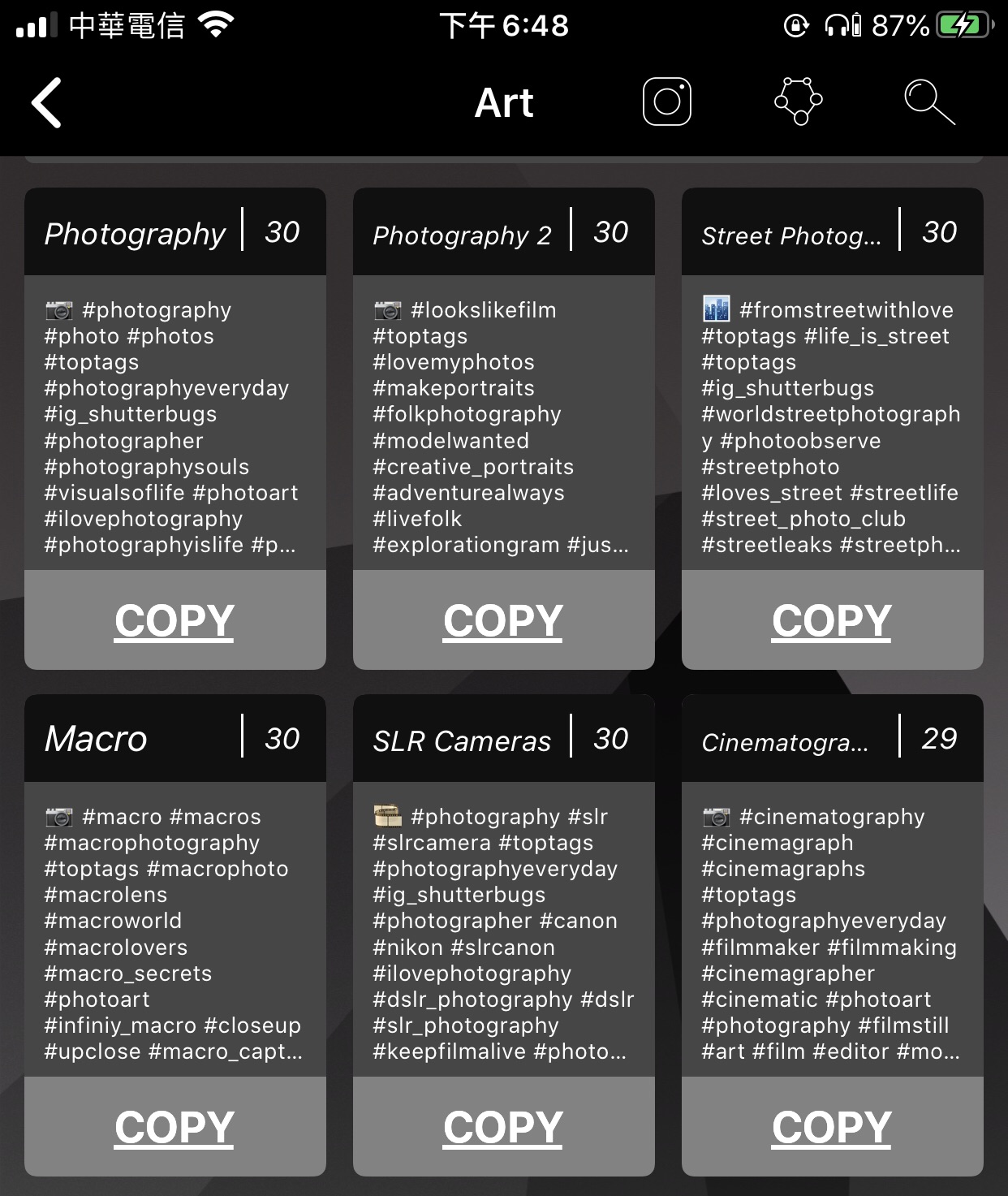Copy the Photography hashtag set
The image size is (1008, 1196).
(x=174, y=620)
